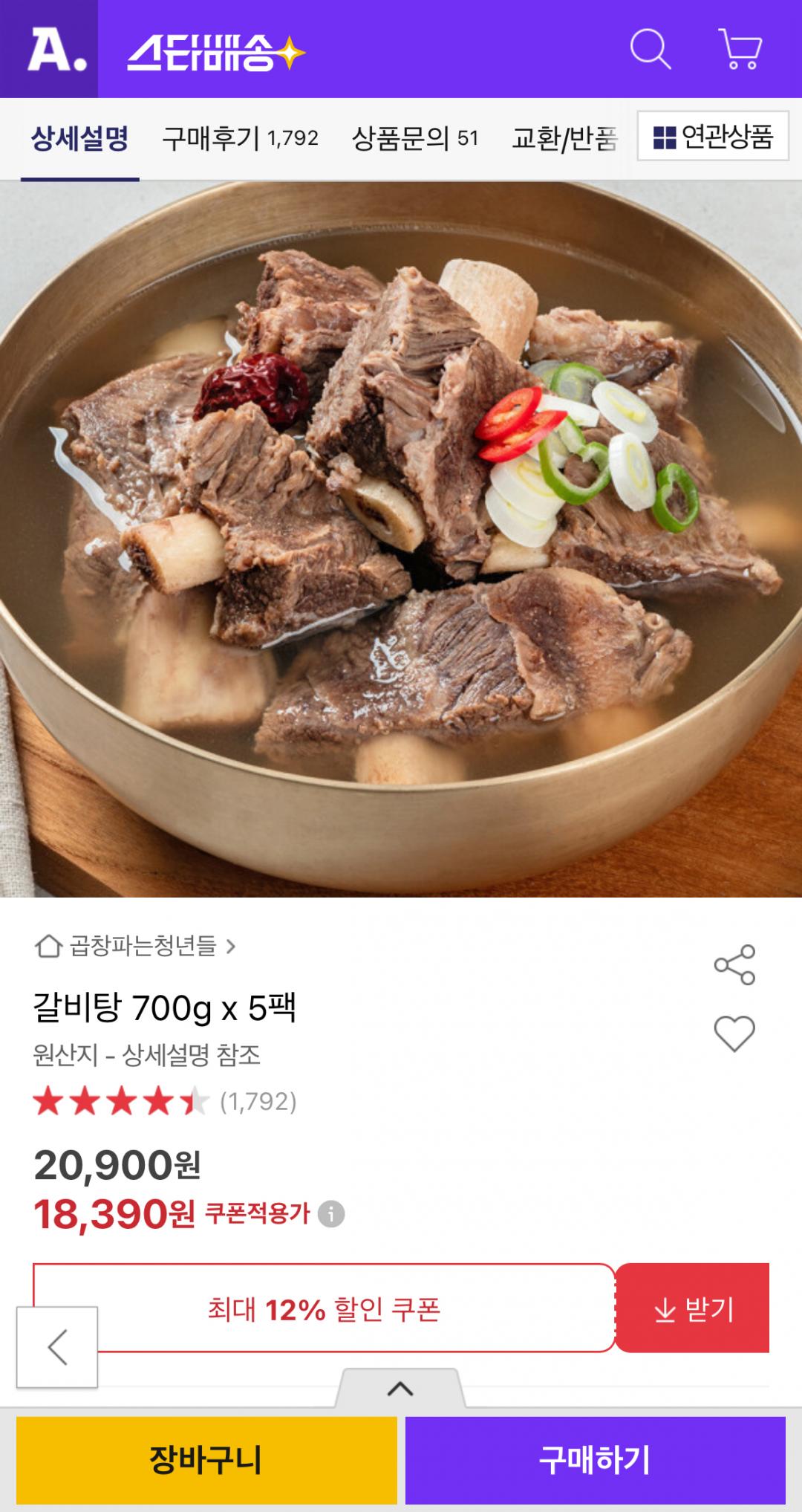802x1512 pixels.
Task: Add product to wishlist heart
Action: (x=734, y=1033)
